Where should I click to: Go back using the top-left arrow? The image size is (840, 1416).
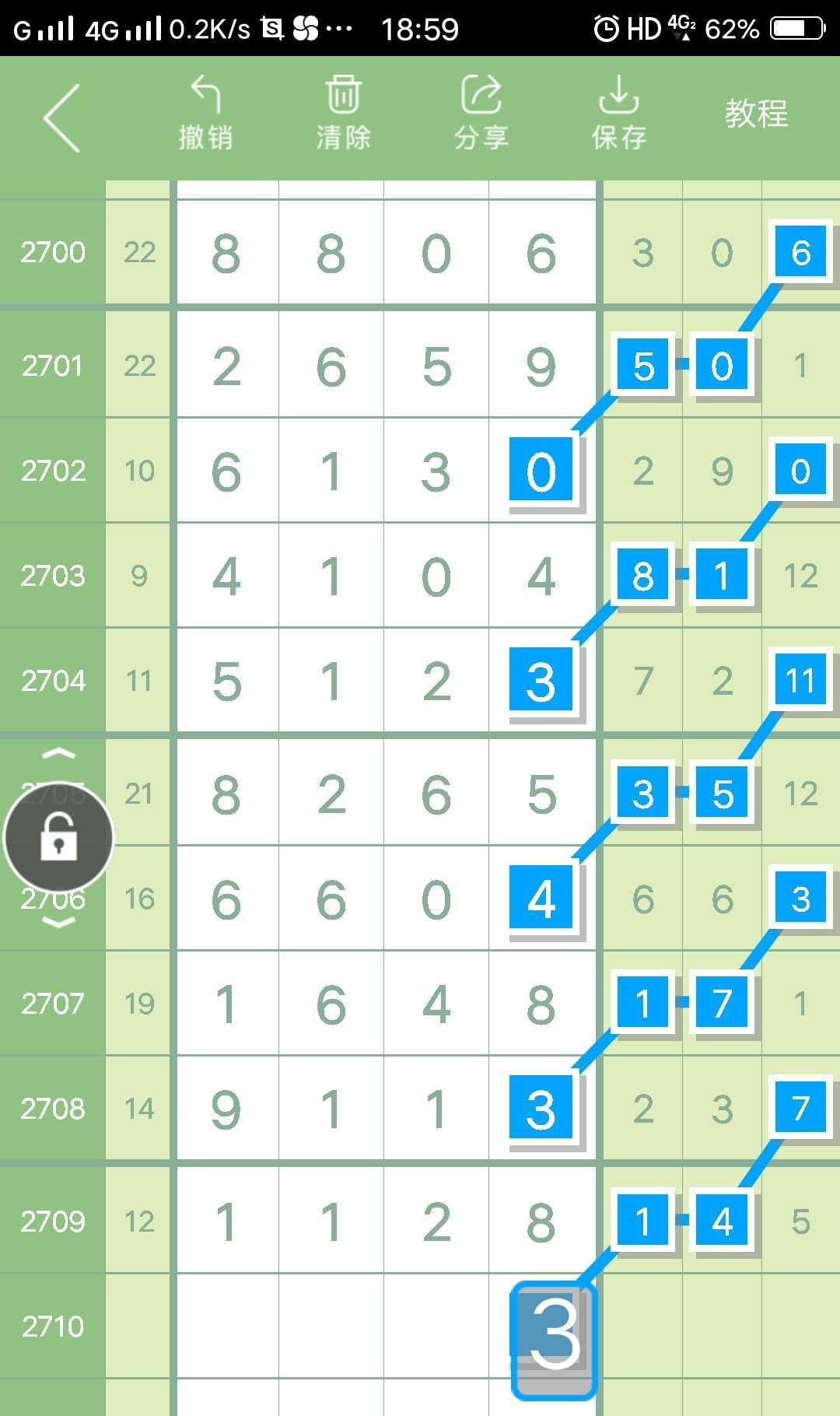[x=62, y=117]
